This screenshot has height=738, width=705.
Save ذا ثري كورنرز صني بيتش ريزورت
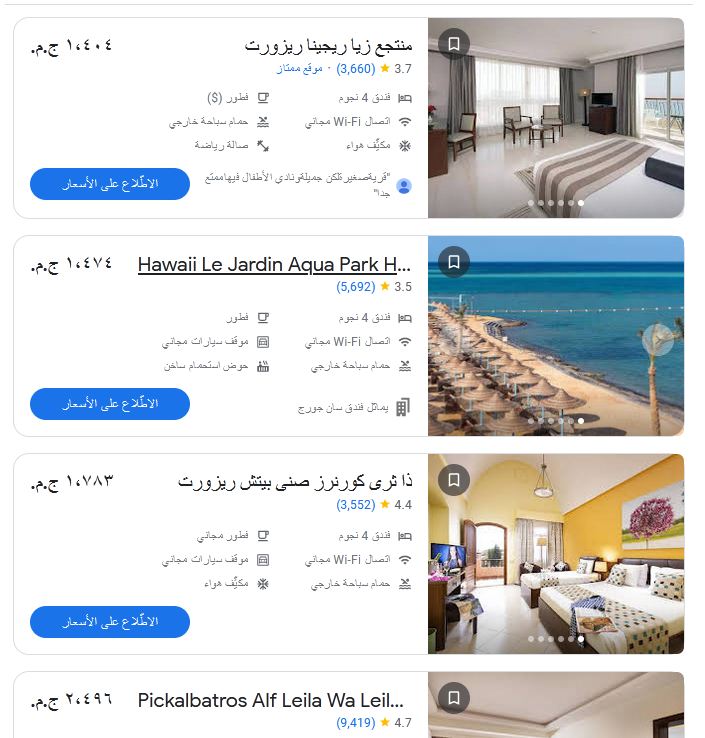(x=454, y=480)
